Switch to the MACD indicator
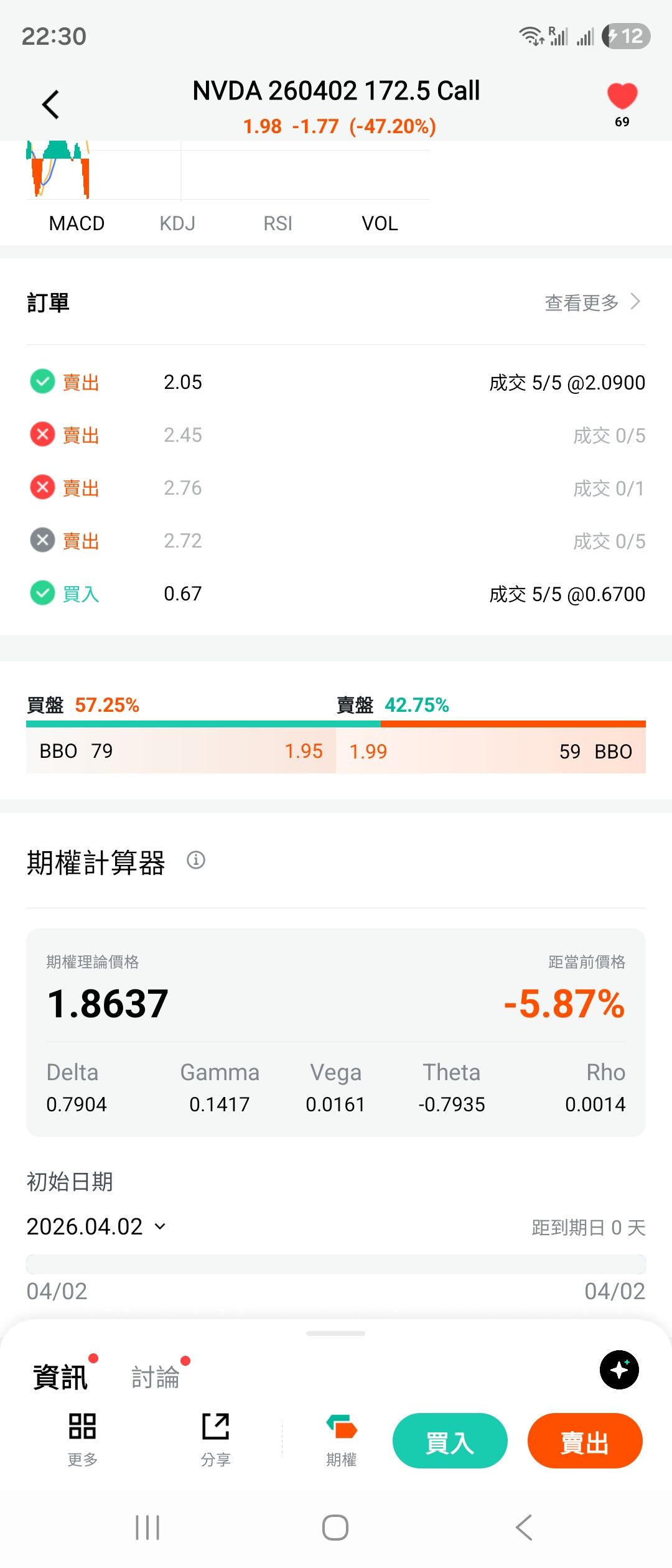 tap(77, 223)
